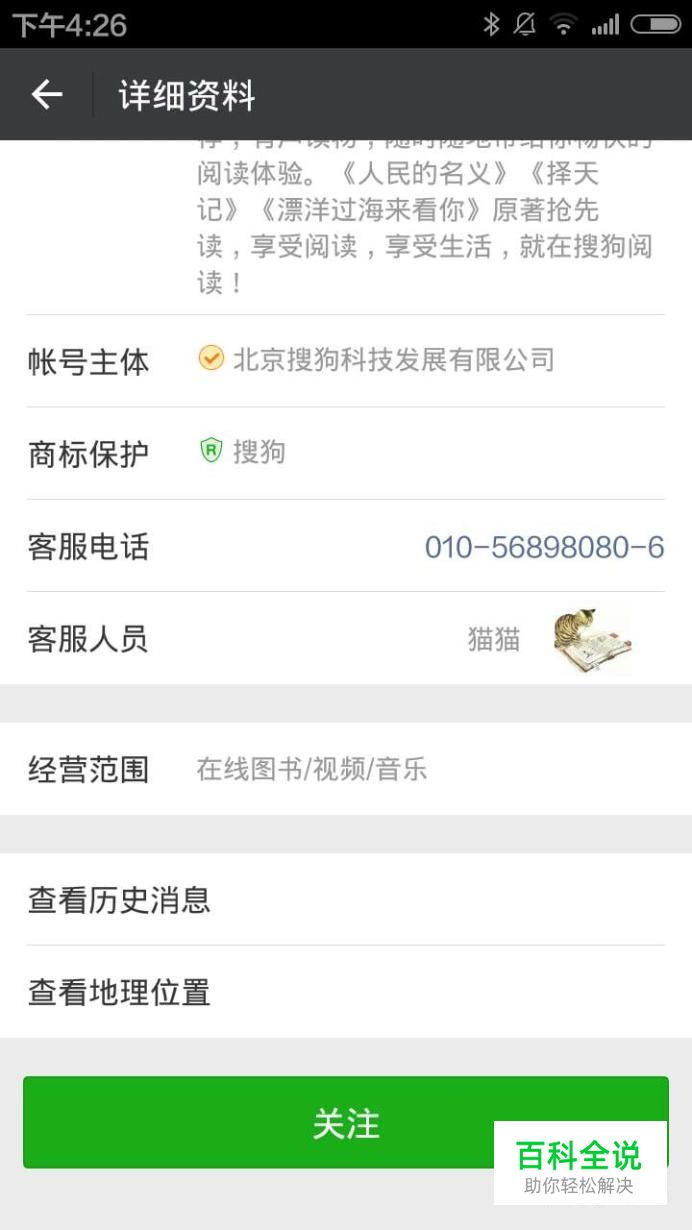Call the 客服电话 number 010-56898080-6
Viewport: 692px width, 1230px height.
(544, 547)
